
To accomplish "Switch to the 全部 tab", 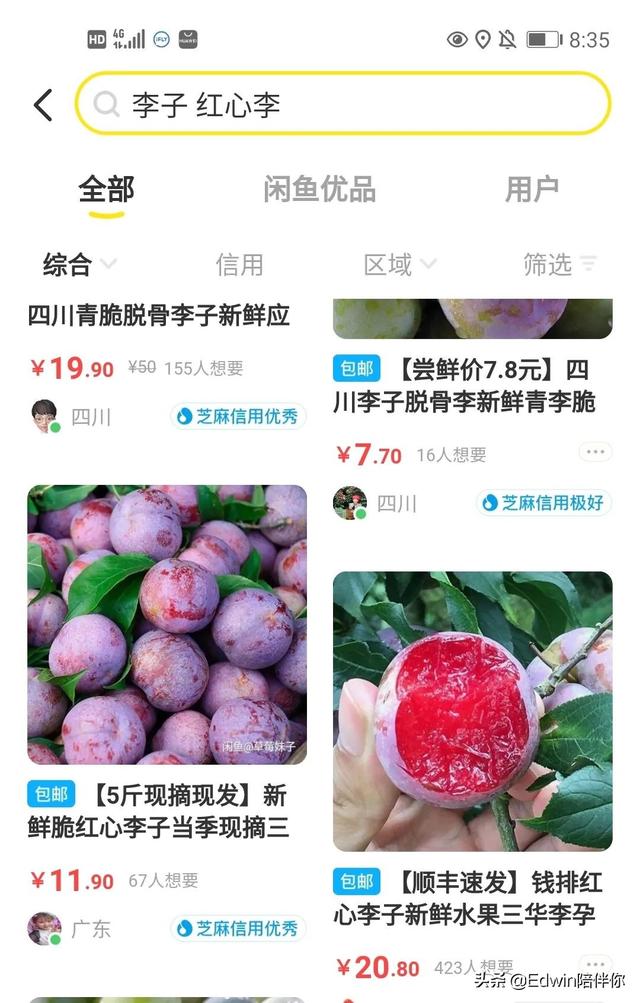I will point(106,189).
